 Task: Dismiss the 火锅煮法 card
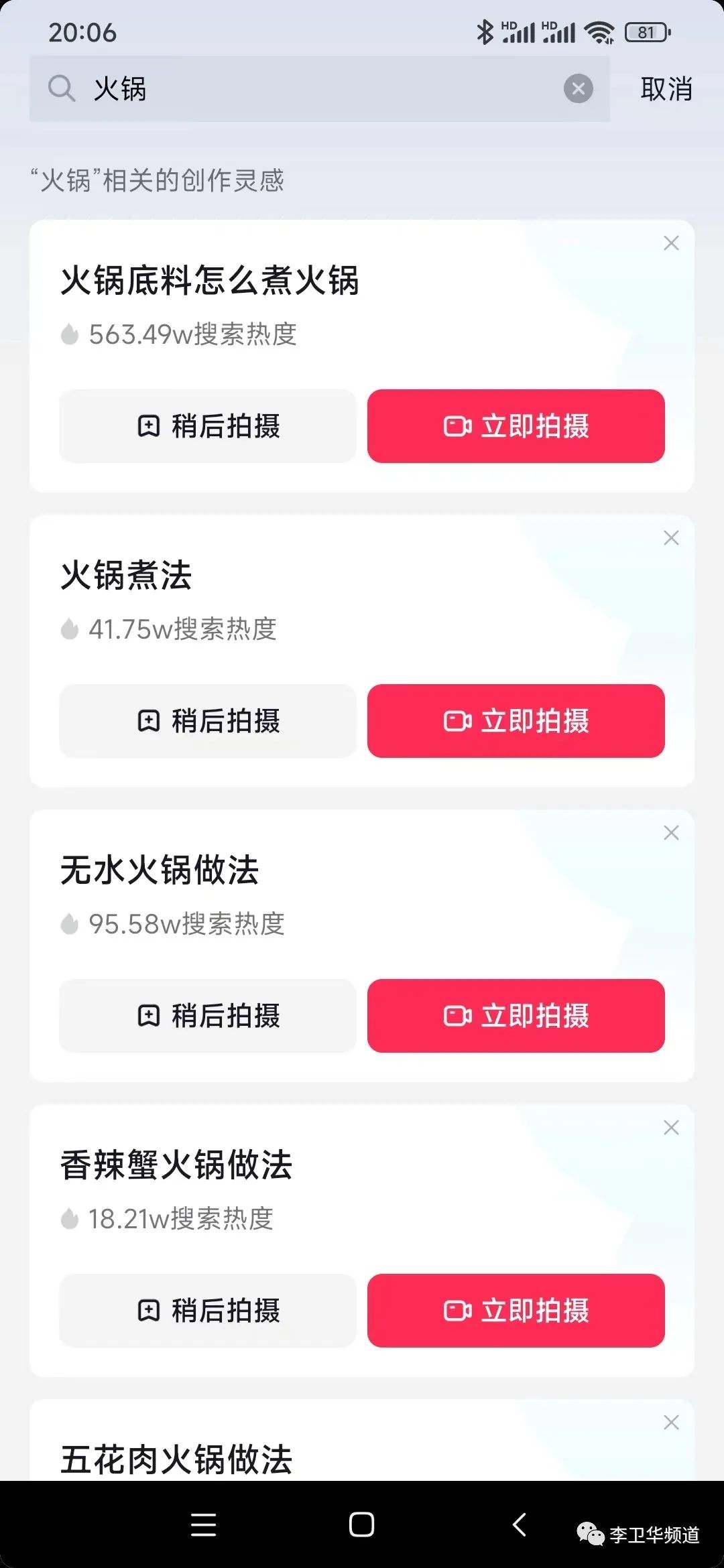671,538
